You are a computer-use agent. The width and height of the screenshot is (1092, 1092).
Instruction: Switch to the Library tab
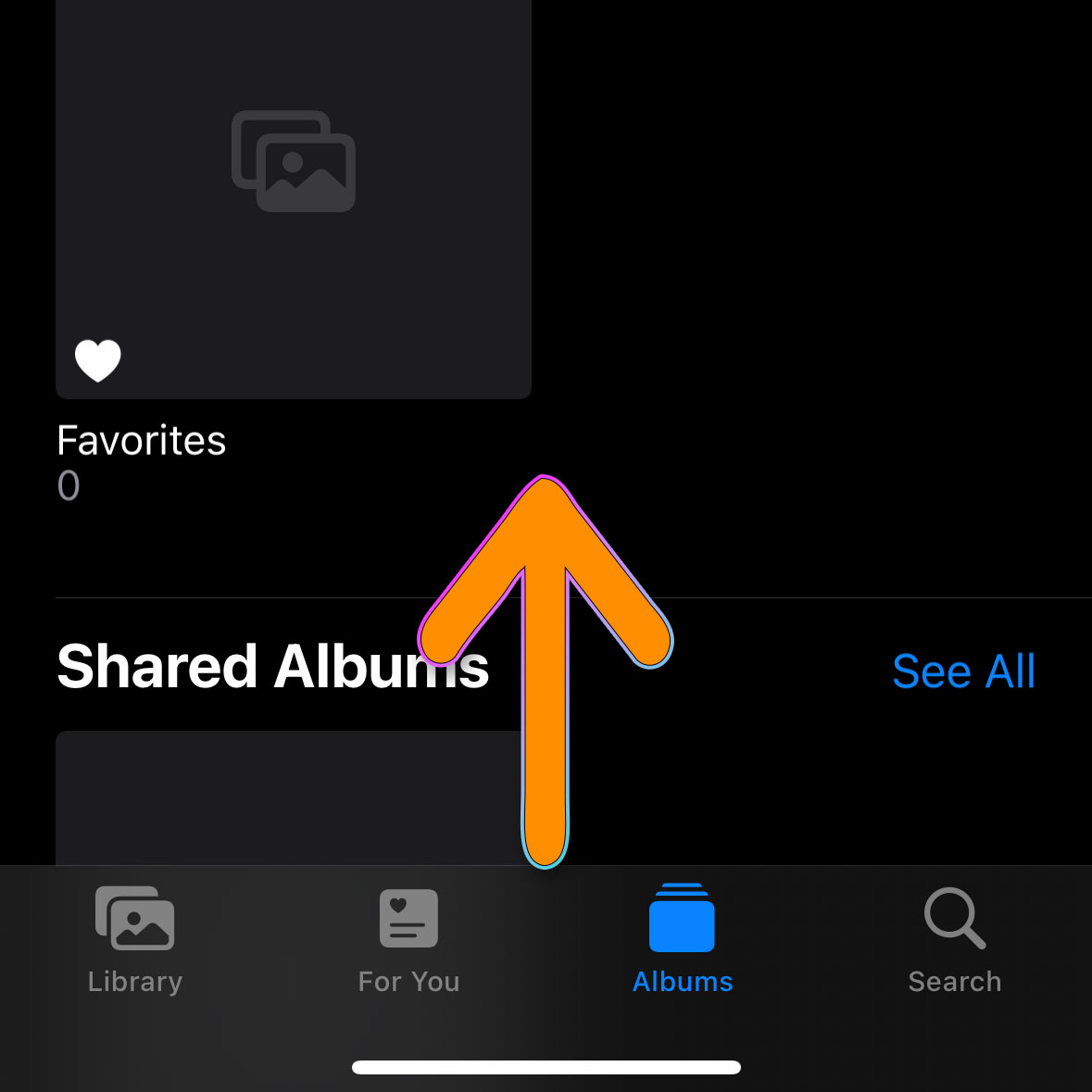pos(135,940)
